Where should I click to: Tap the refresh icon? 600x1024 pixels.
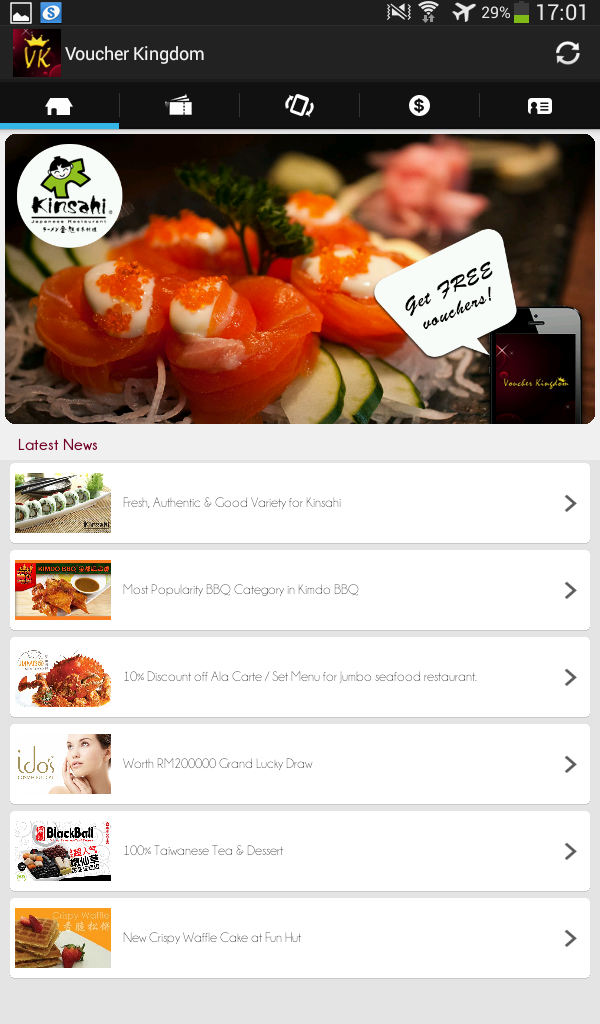[567, 54]
